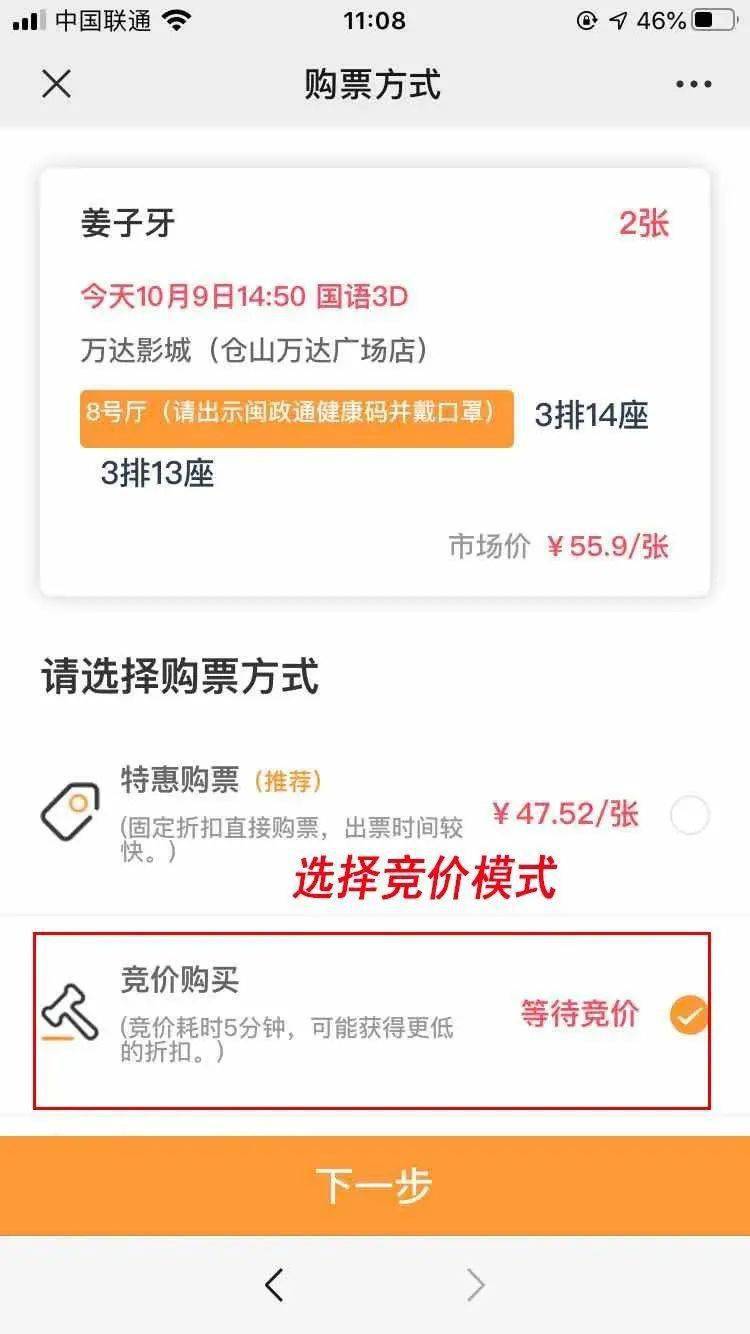This screenshot has width=750, height=1334.
Task: Select the 特惠购票 radio option
Action: click(690, 815)
